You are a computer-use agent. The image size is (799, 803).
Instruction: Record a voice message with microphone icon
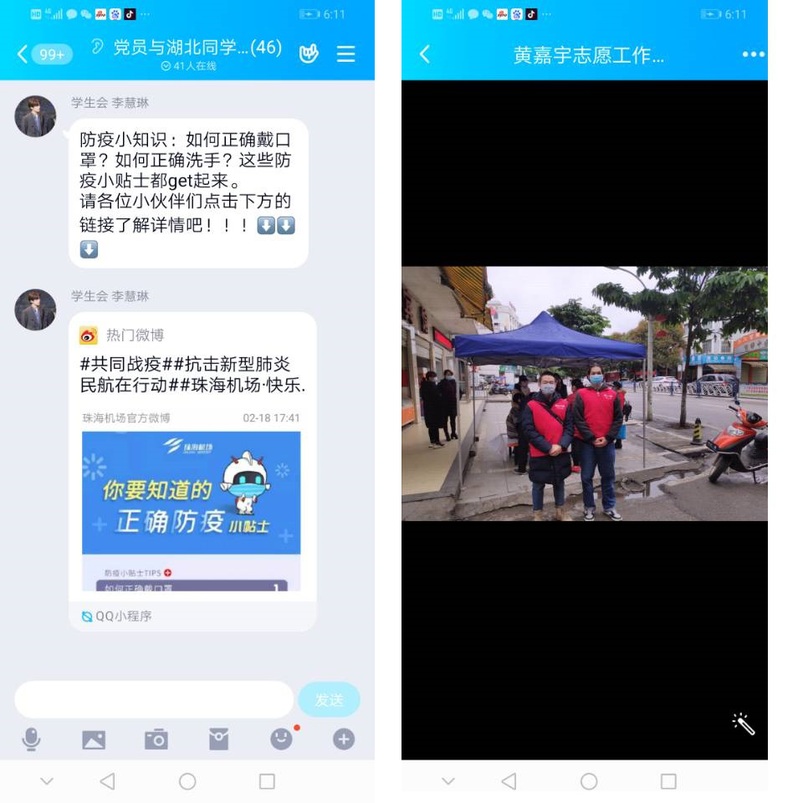tap(31, 739)
